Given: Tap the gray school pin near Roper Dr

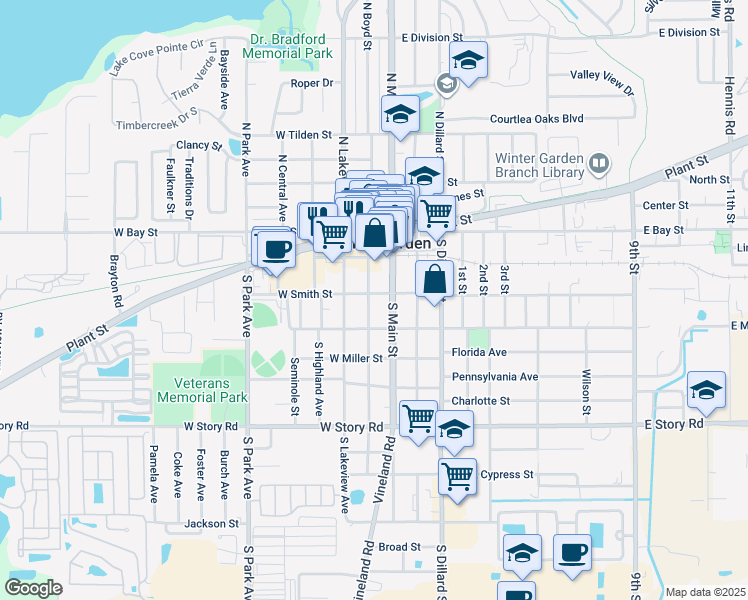Looking at the screenshot, I should point(447,85).
